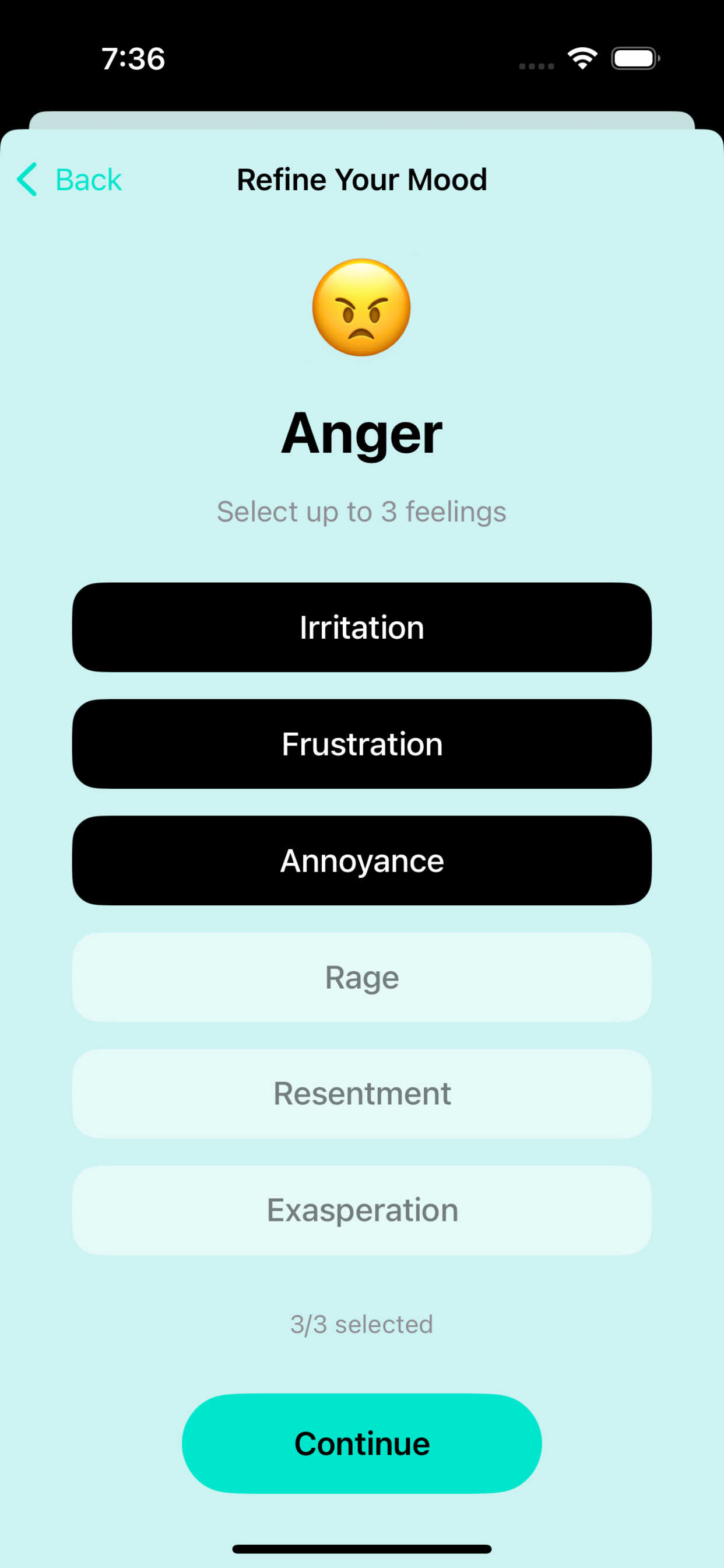Select the Rage feeling
The width and height of the screenshot is (724, 1568).
click(361, 977)
